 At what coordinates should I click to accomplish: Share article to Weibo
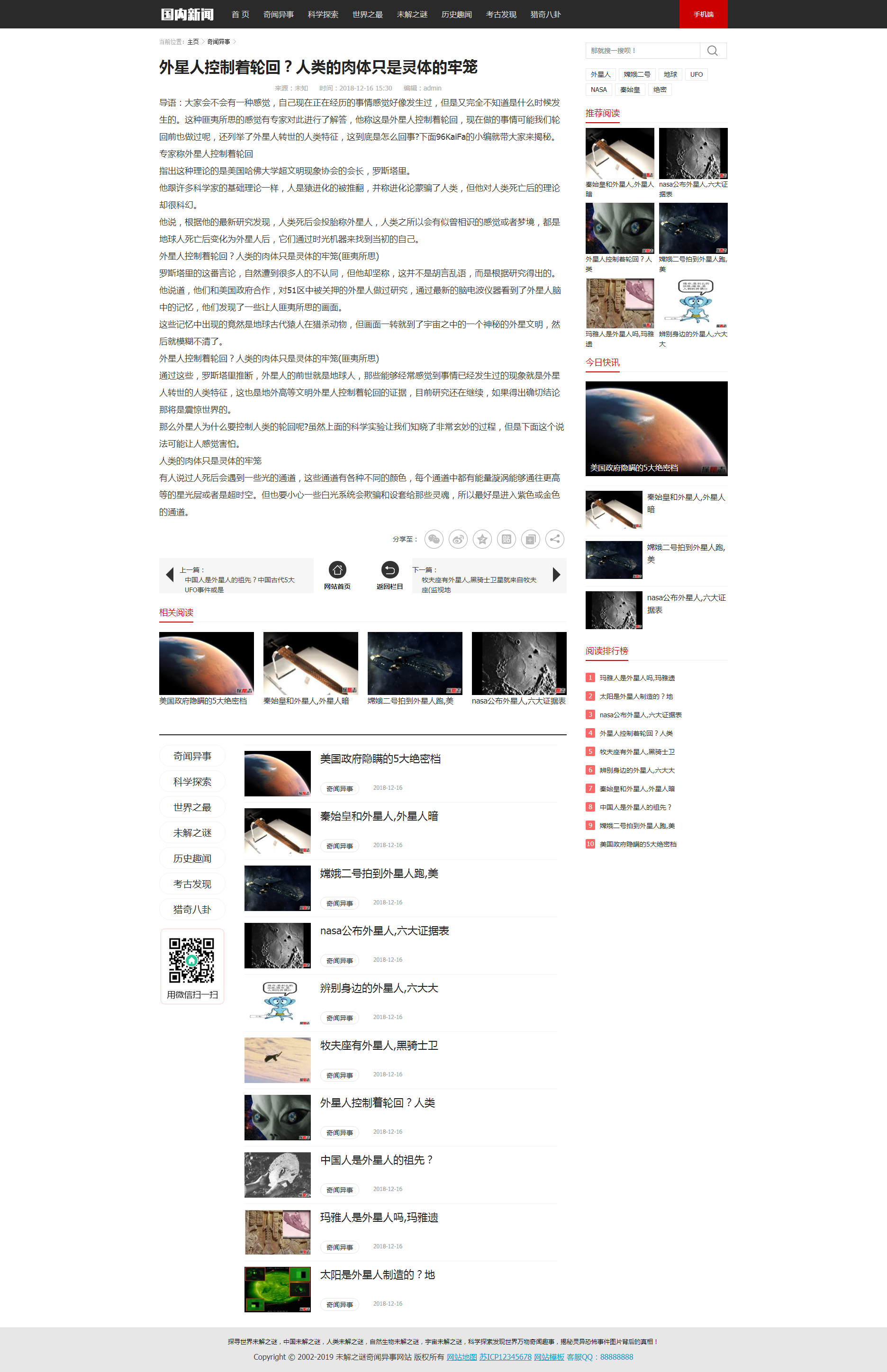pyautogui.click(x=458, y=539)
